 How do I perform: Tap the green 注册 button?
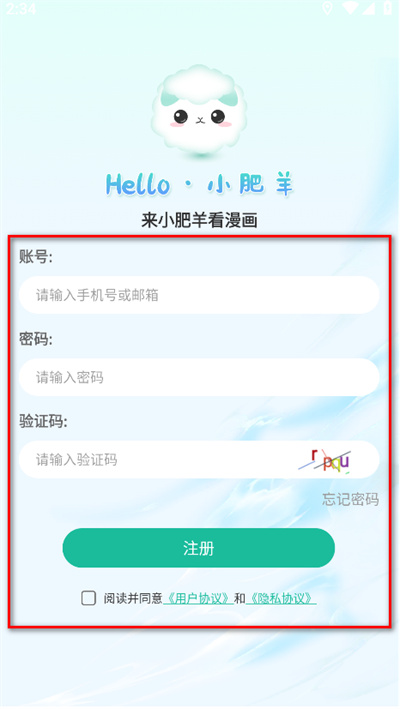(198, 548)
